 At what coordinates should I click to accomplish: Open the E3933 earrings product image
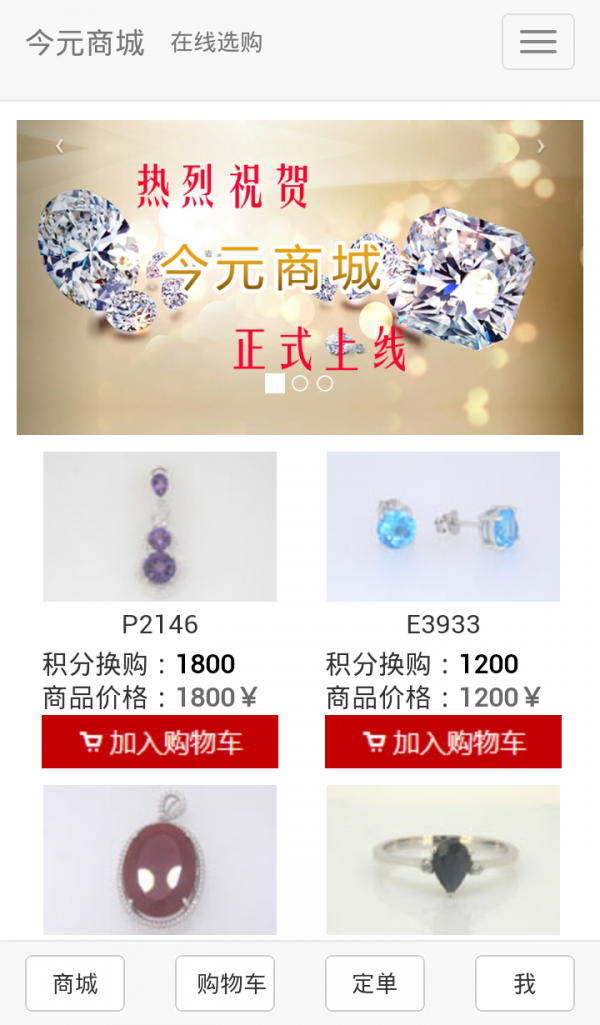tap(443, 526)
